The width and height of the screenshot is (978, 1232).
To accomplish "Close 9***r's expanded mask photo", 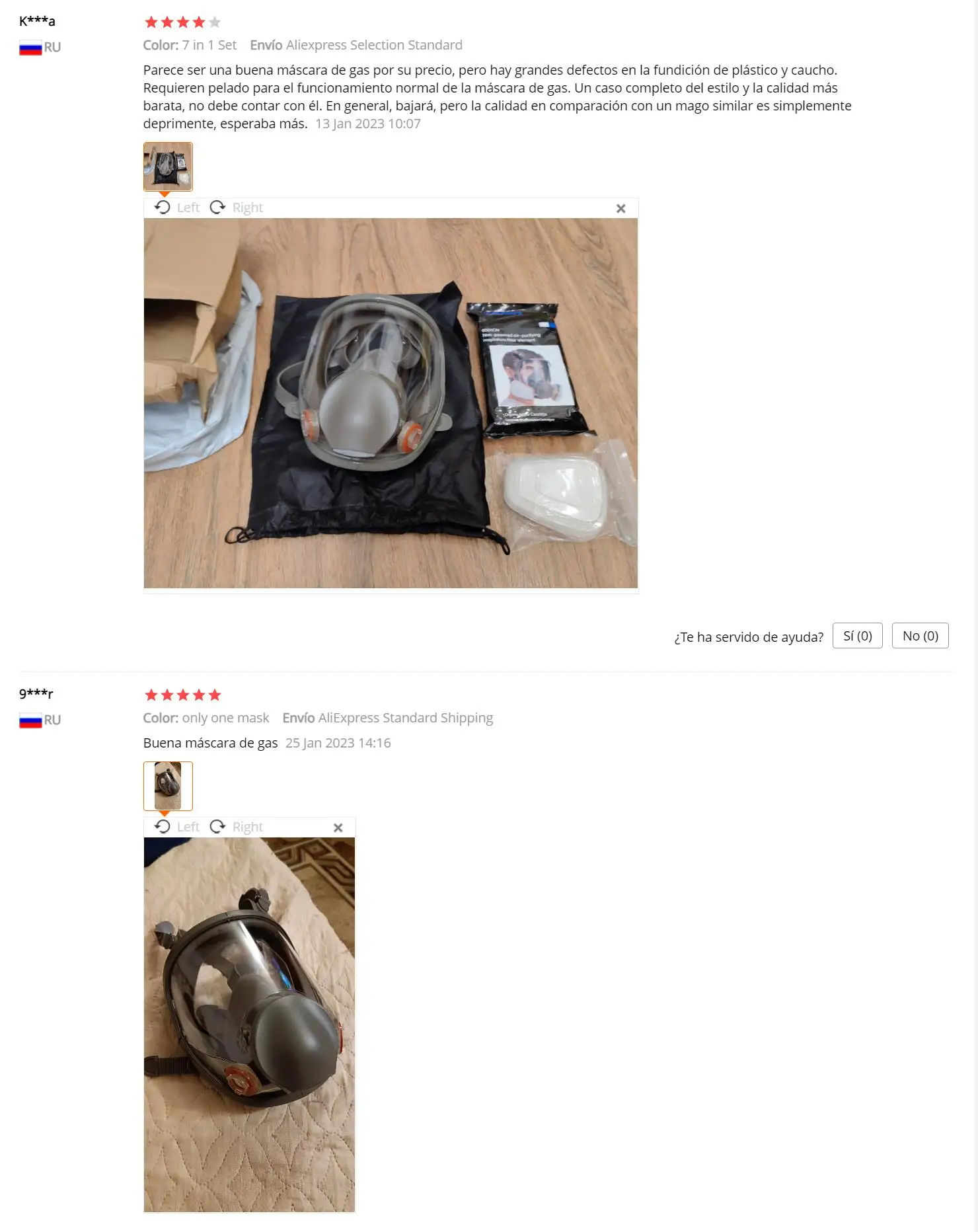I will click(x=338, y=828).
